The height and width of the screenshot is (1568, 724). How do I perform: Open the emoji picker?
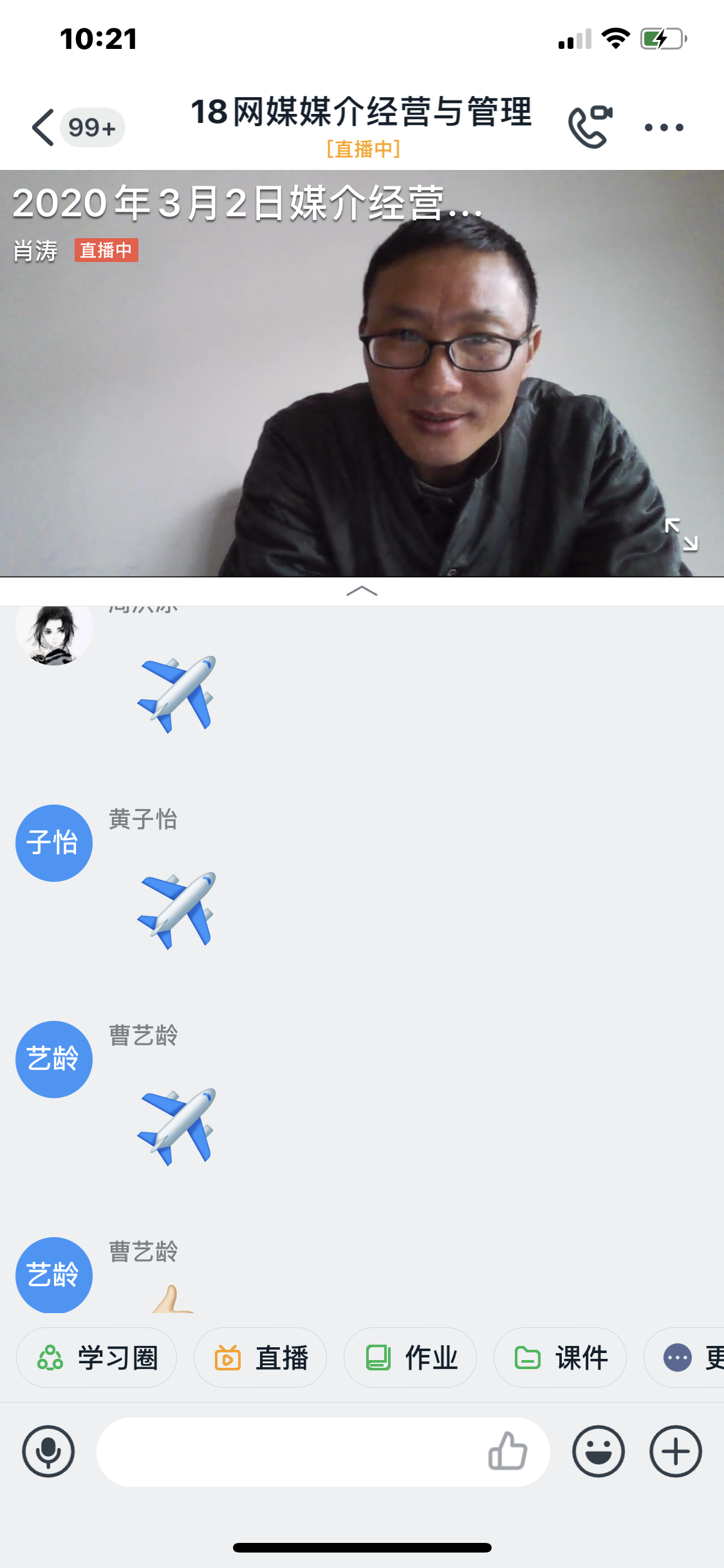pos(599,1451)
